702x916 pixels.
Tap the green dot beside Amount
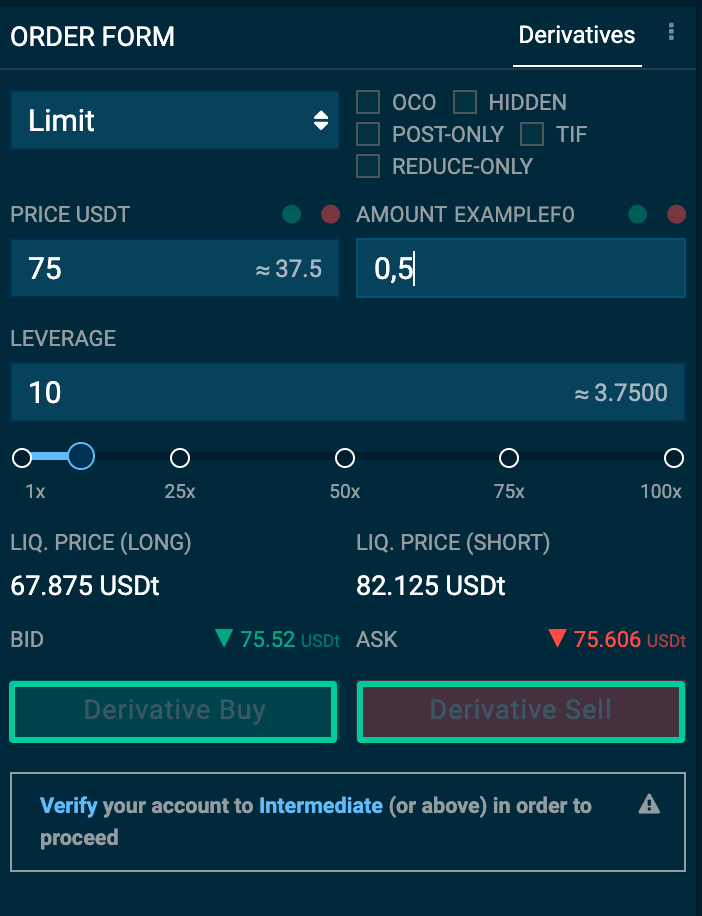point(638,214)
